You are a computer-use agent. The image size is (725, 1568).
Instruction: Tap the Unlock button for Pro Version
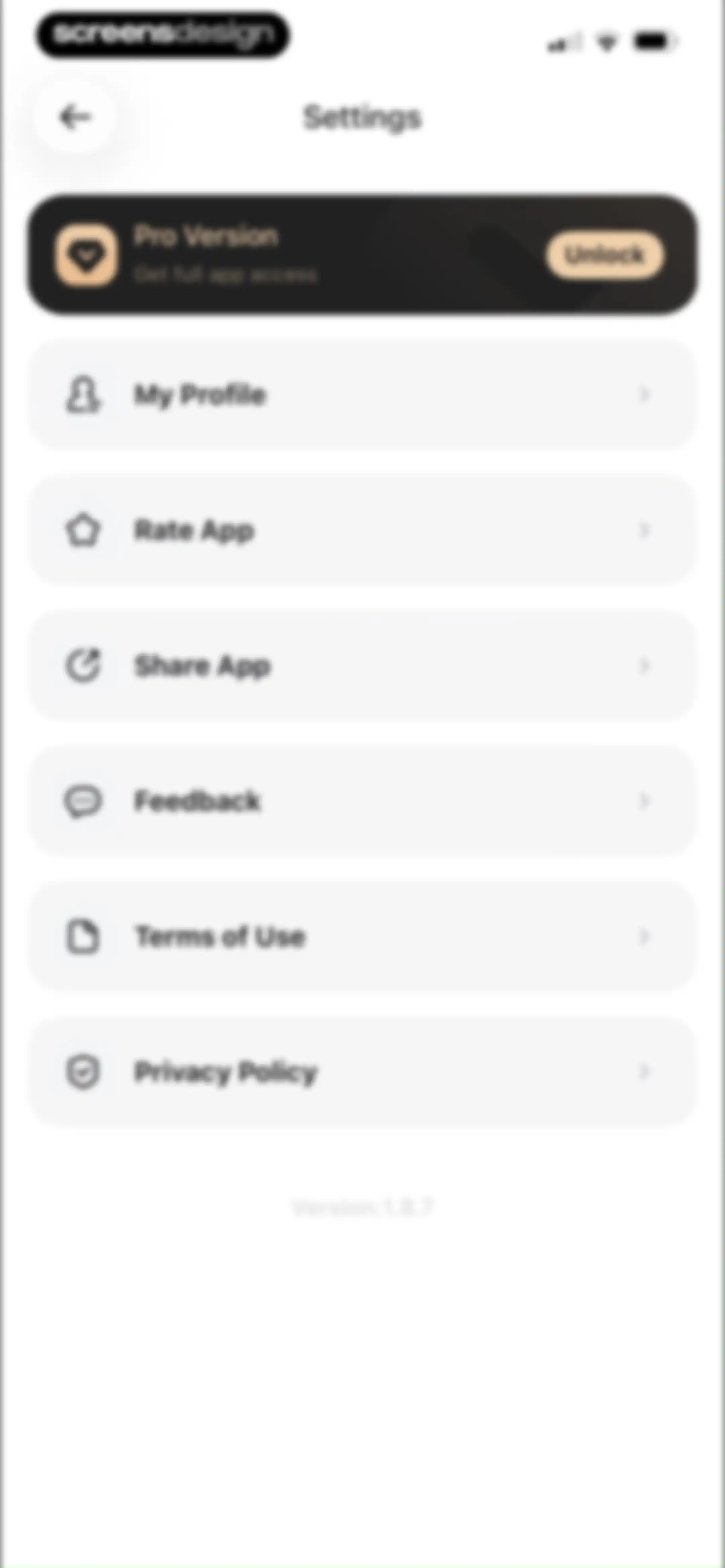pyautogui.click(x=605, y=255)
